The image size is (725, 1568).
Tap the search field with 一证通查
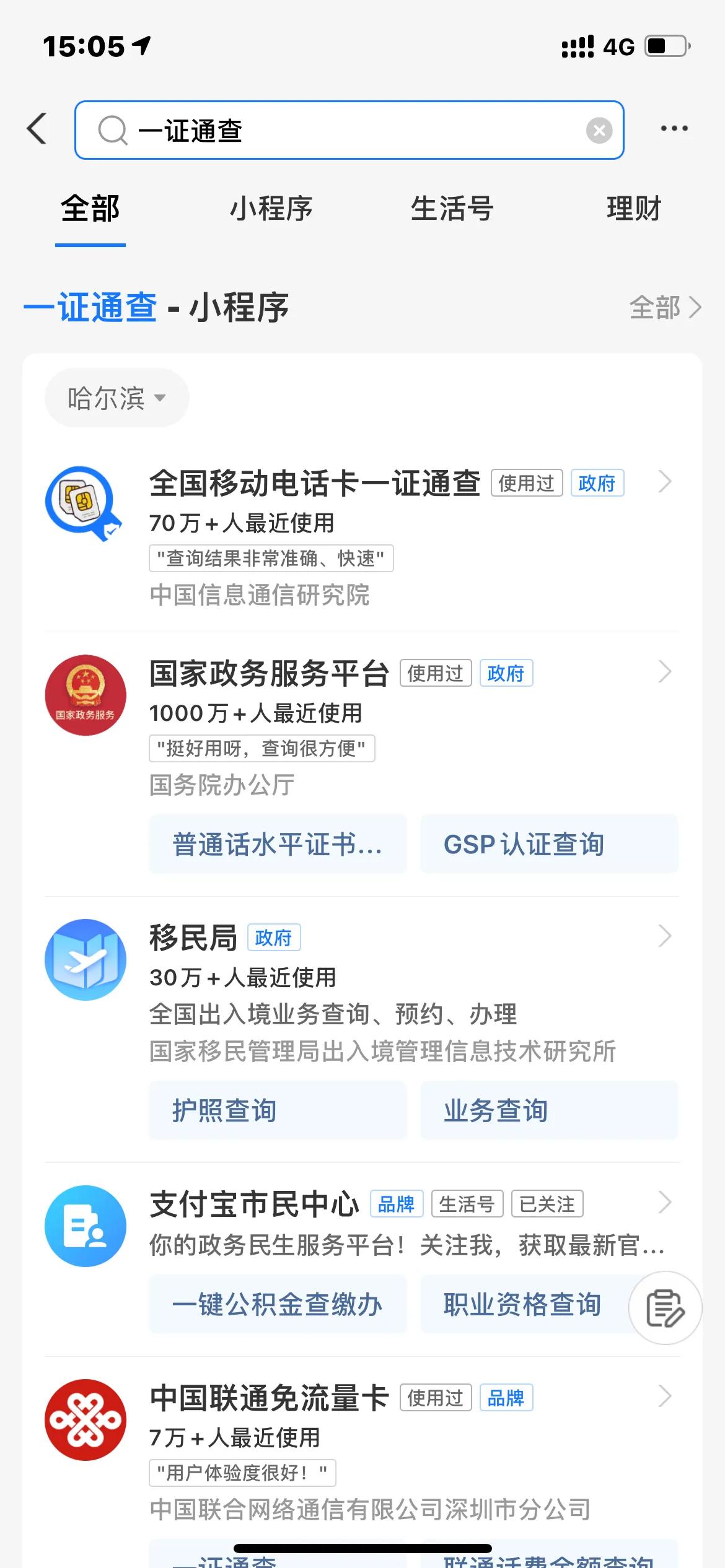point(347,130)
